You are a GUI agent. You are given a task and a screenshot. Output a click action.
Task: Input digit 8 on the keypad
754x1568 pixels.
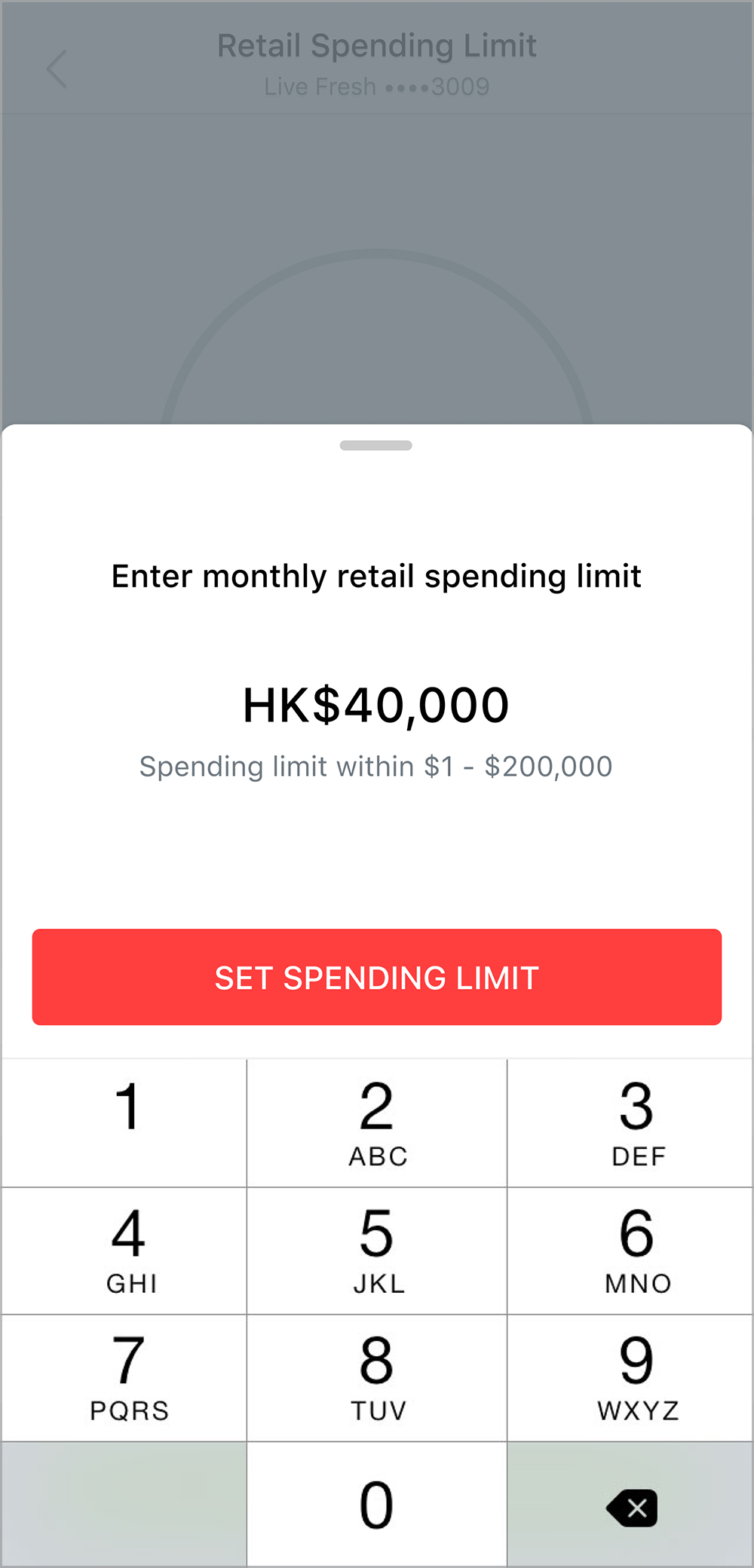(x=377, y=1377)
